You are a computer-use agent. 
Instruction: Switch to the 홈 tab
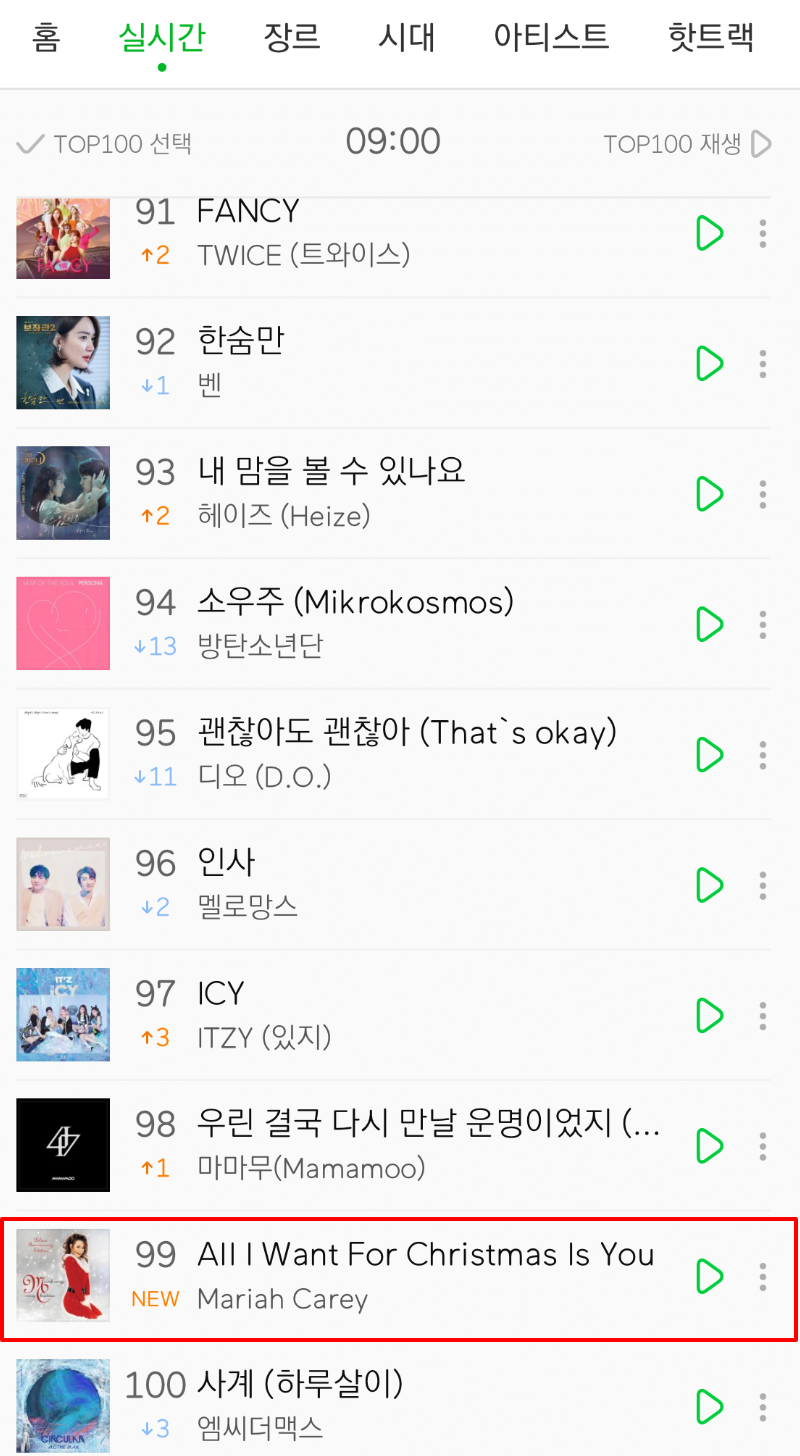click(x=46, y=37)
